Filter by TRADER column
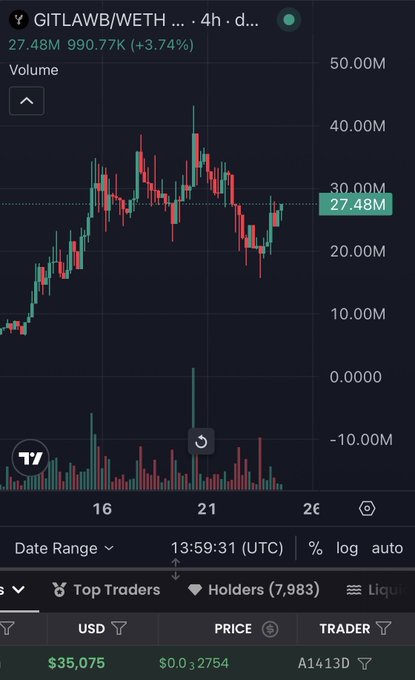This screenshot has height=680, width=415. [383, 628]
